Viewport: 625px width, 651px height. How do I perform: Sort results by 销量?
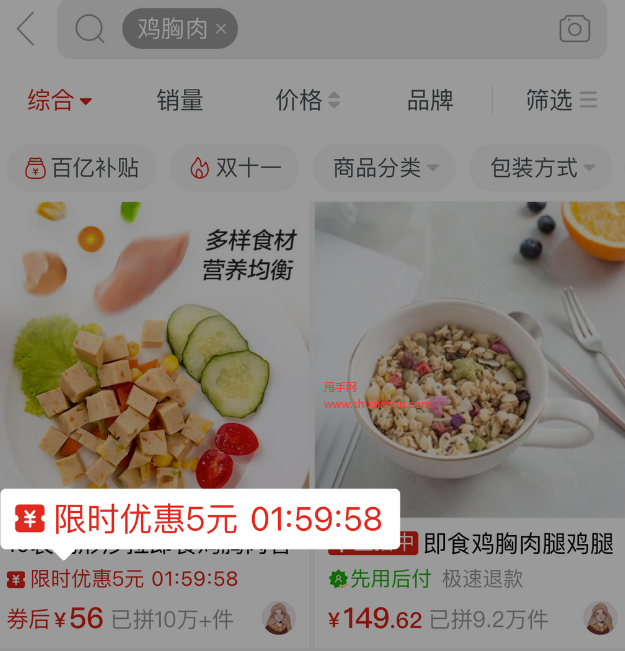click(180, 100)
